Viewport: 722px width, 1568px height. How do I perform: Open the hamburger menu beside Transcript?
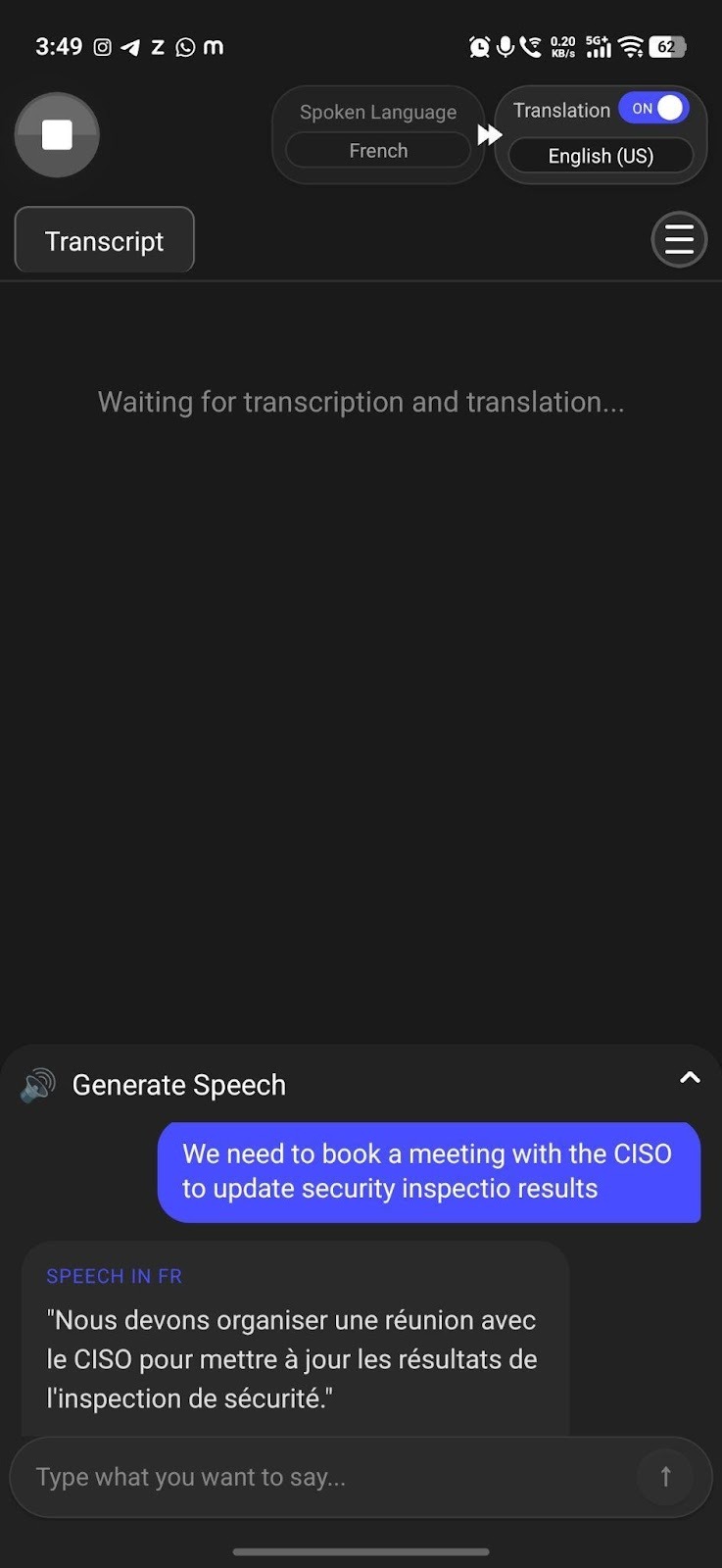click(679, 239)
